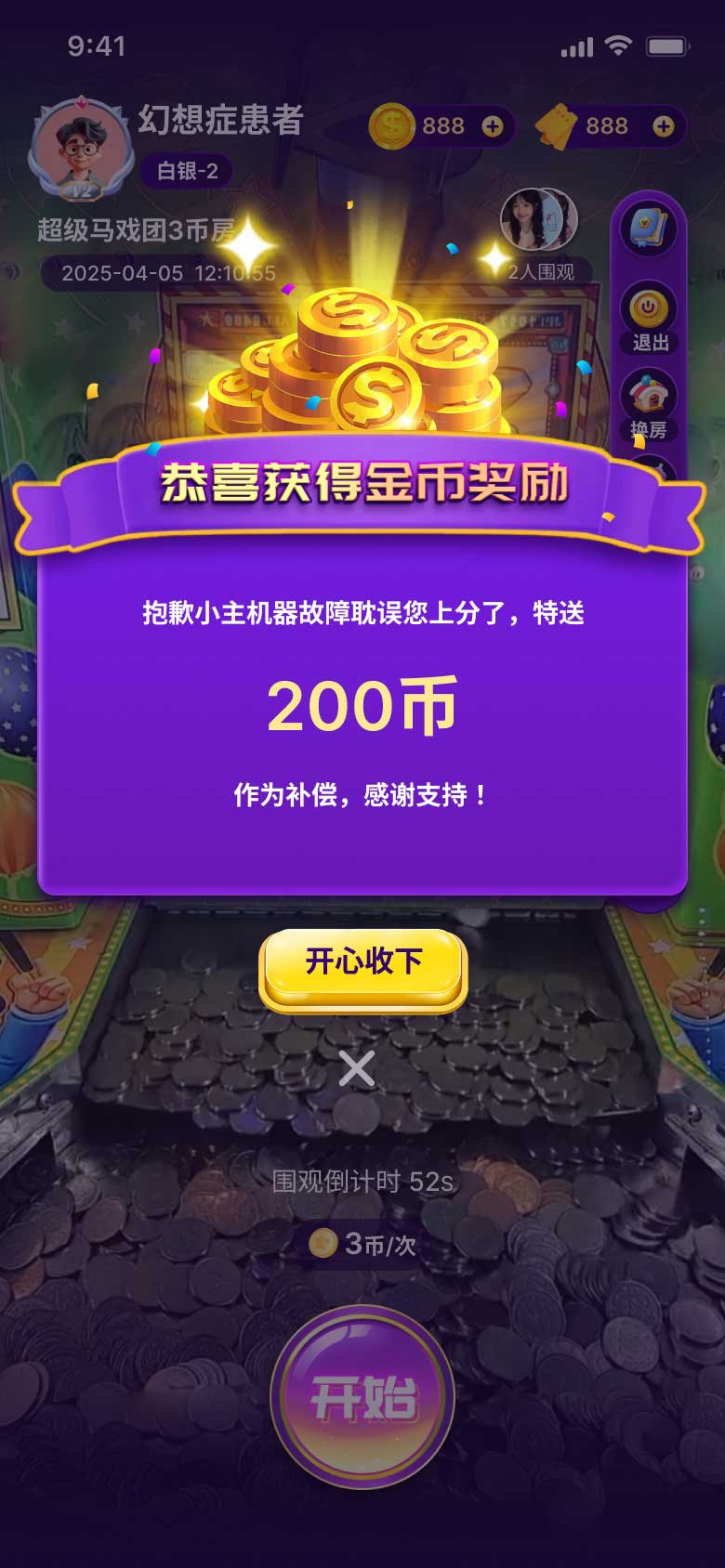Add more tickets with the plus icon
The image size is (725, 1568).
pos(663,126)
